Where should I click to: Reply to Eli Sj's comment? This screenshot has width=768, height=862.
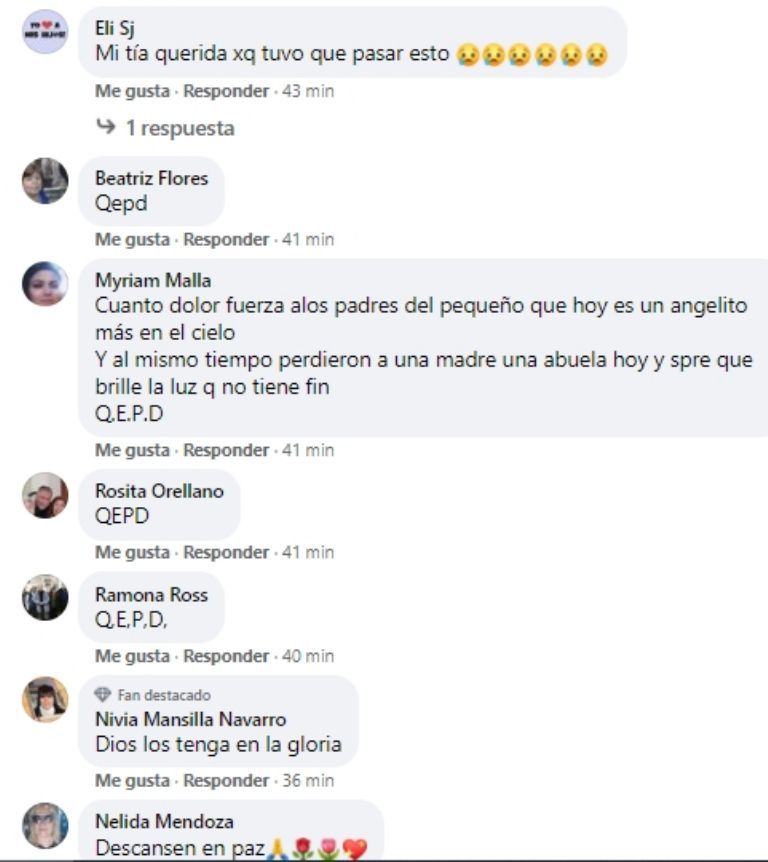pyautogui.click(x=226, y=91)
